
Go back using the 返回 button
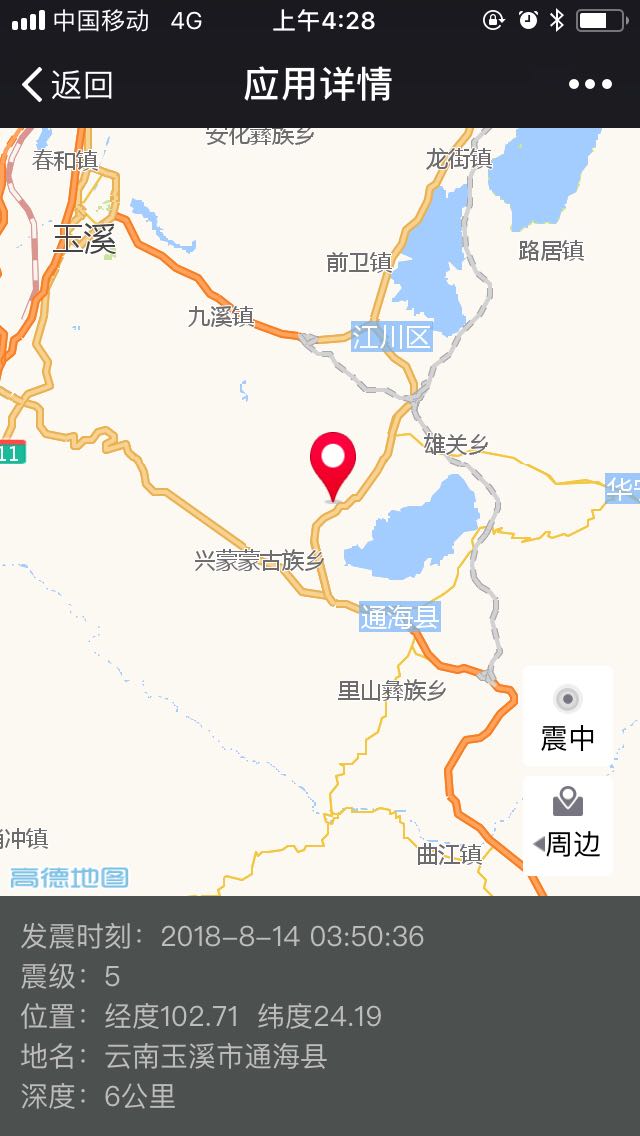coord(68,85)
